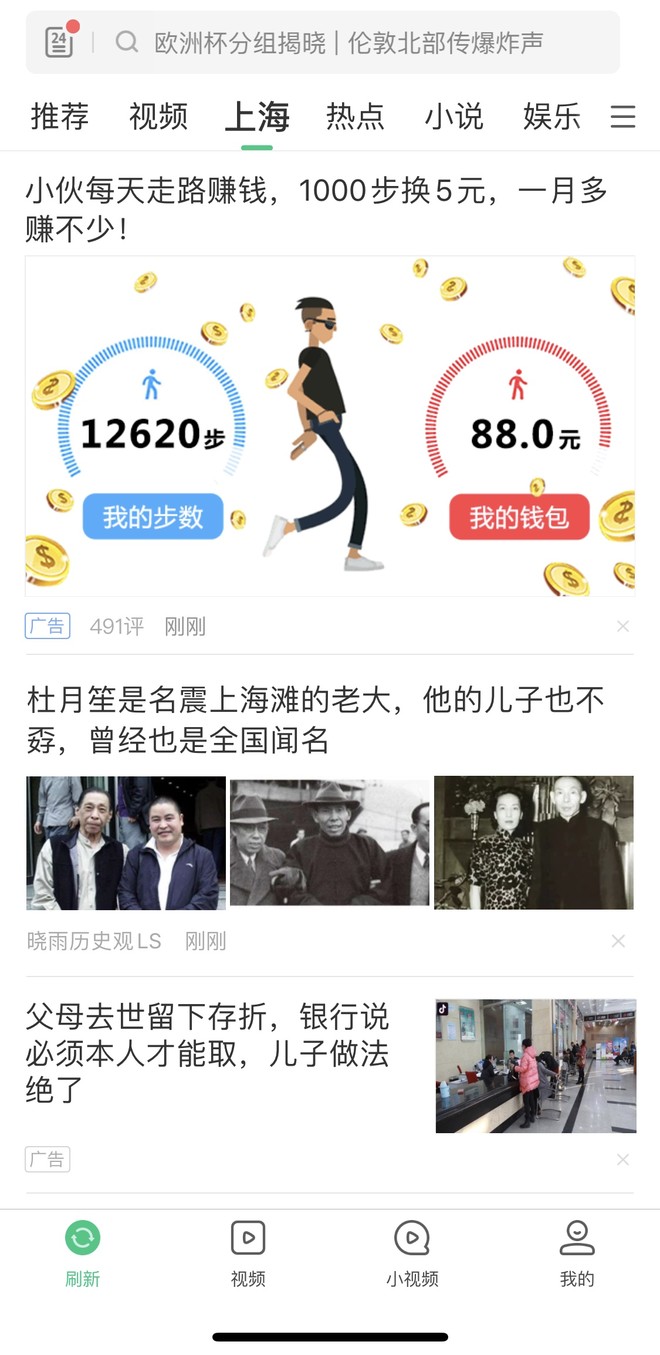Open the 杜月笙 article
660x1355 pixels.
(x=316, y=720)
